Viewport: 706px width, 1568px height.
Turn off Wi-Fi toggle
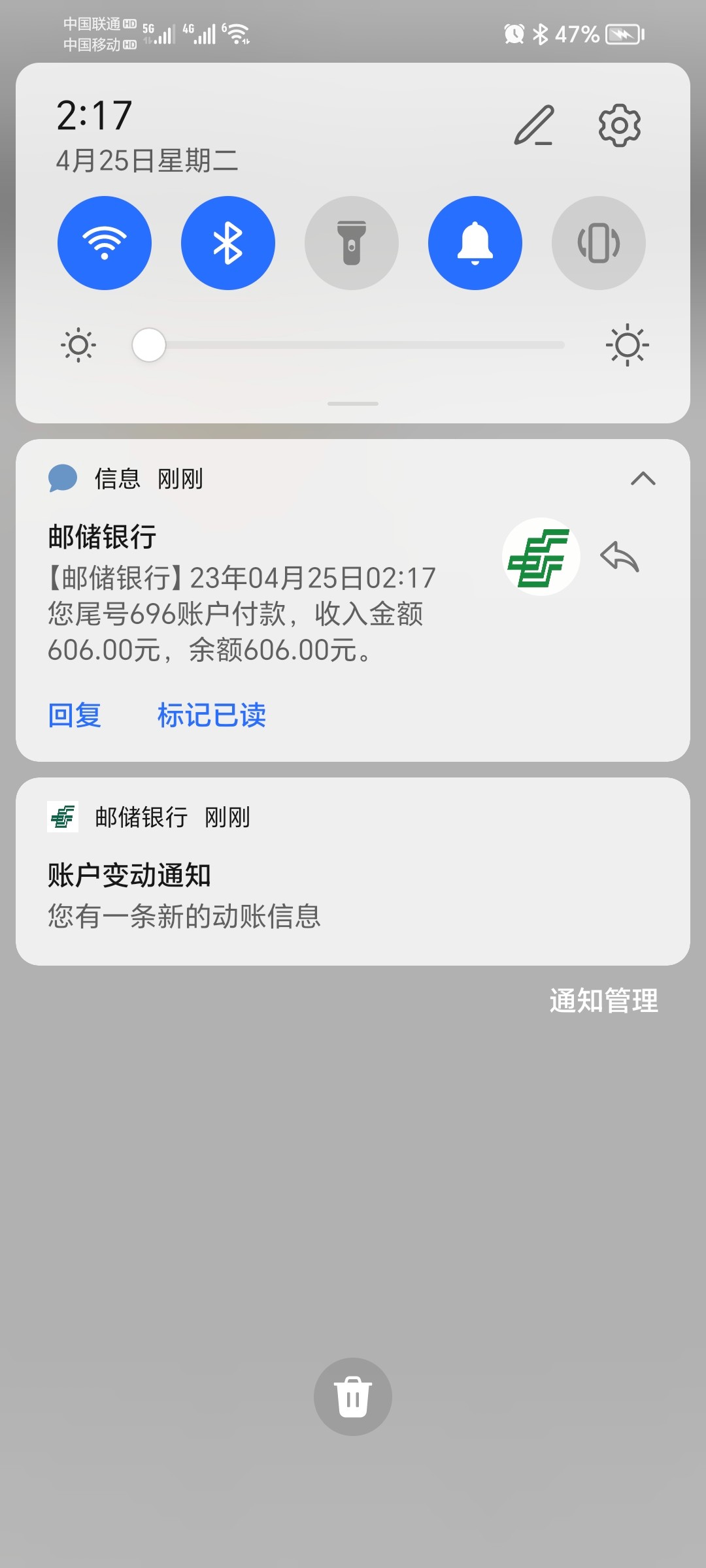(x=105, y=243)
